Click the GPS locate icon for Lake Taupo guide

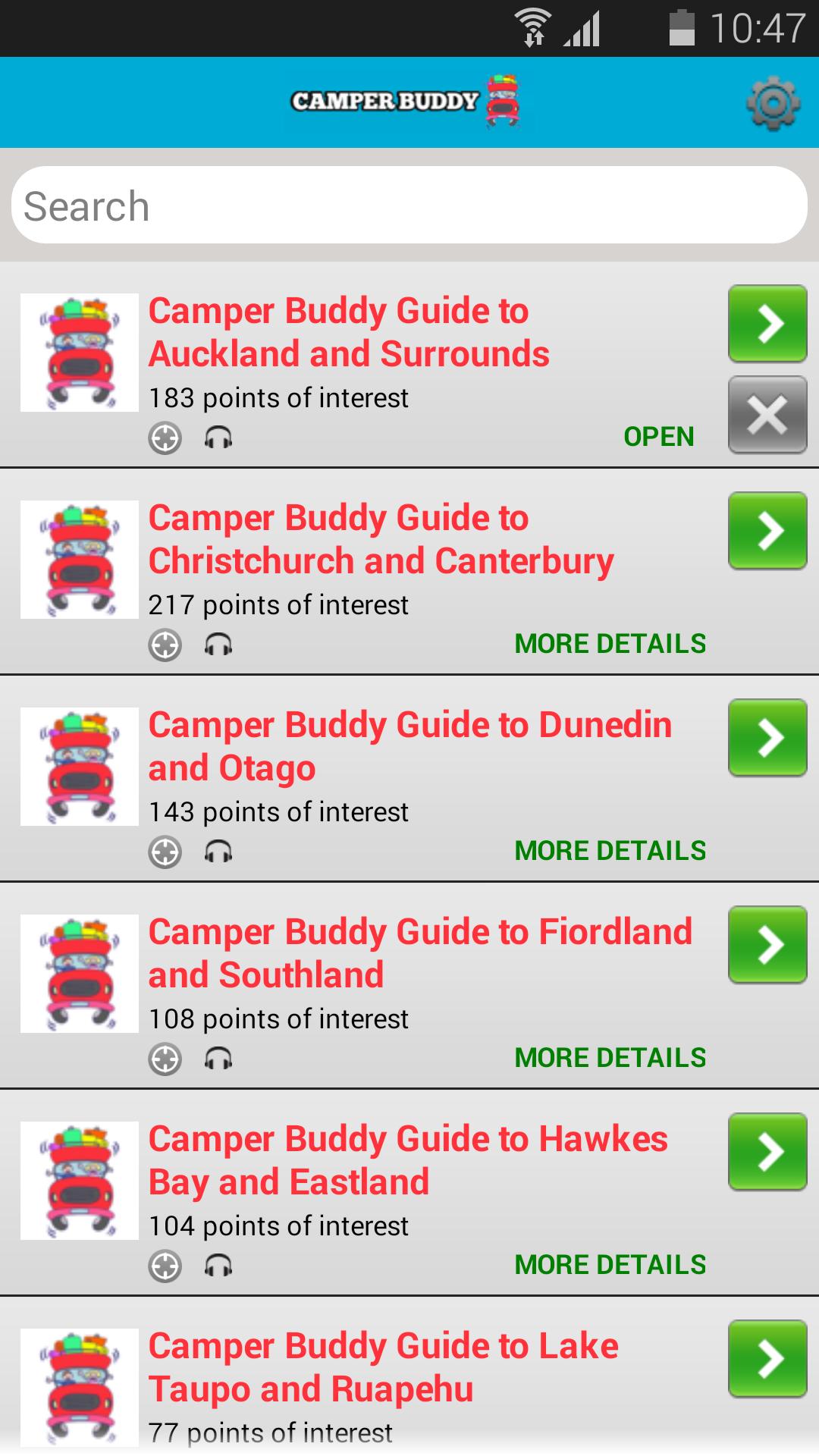click(165, 1452)
